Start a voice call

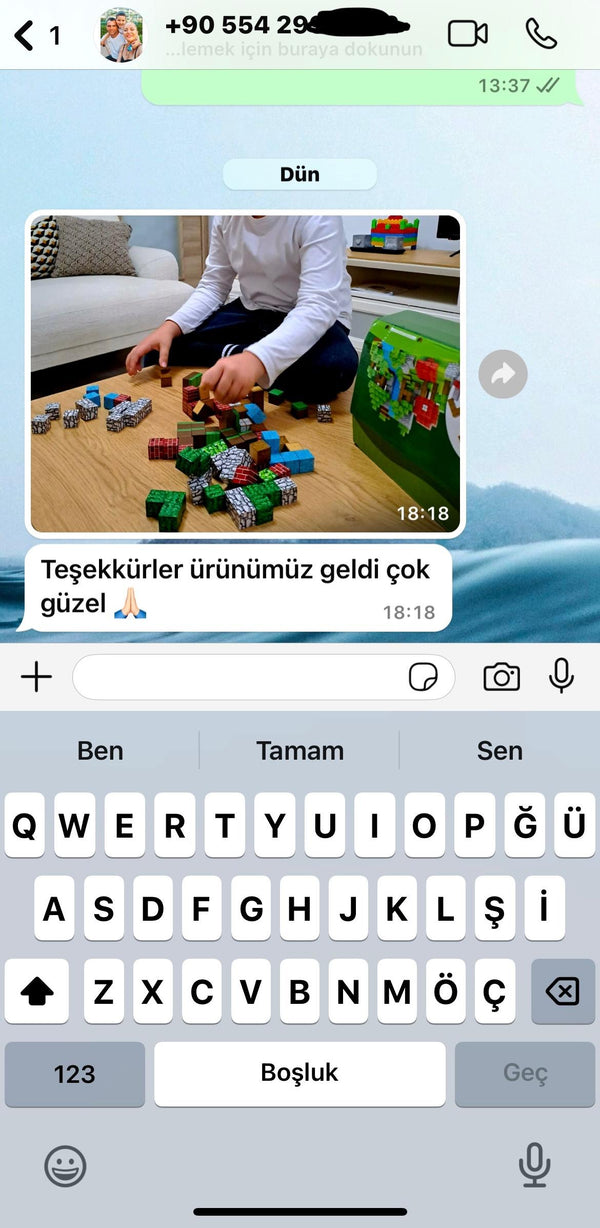point(541,34)
